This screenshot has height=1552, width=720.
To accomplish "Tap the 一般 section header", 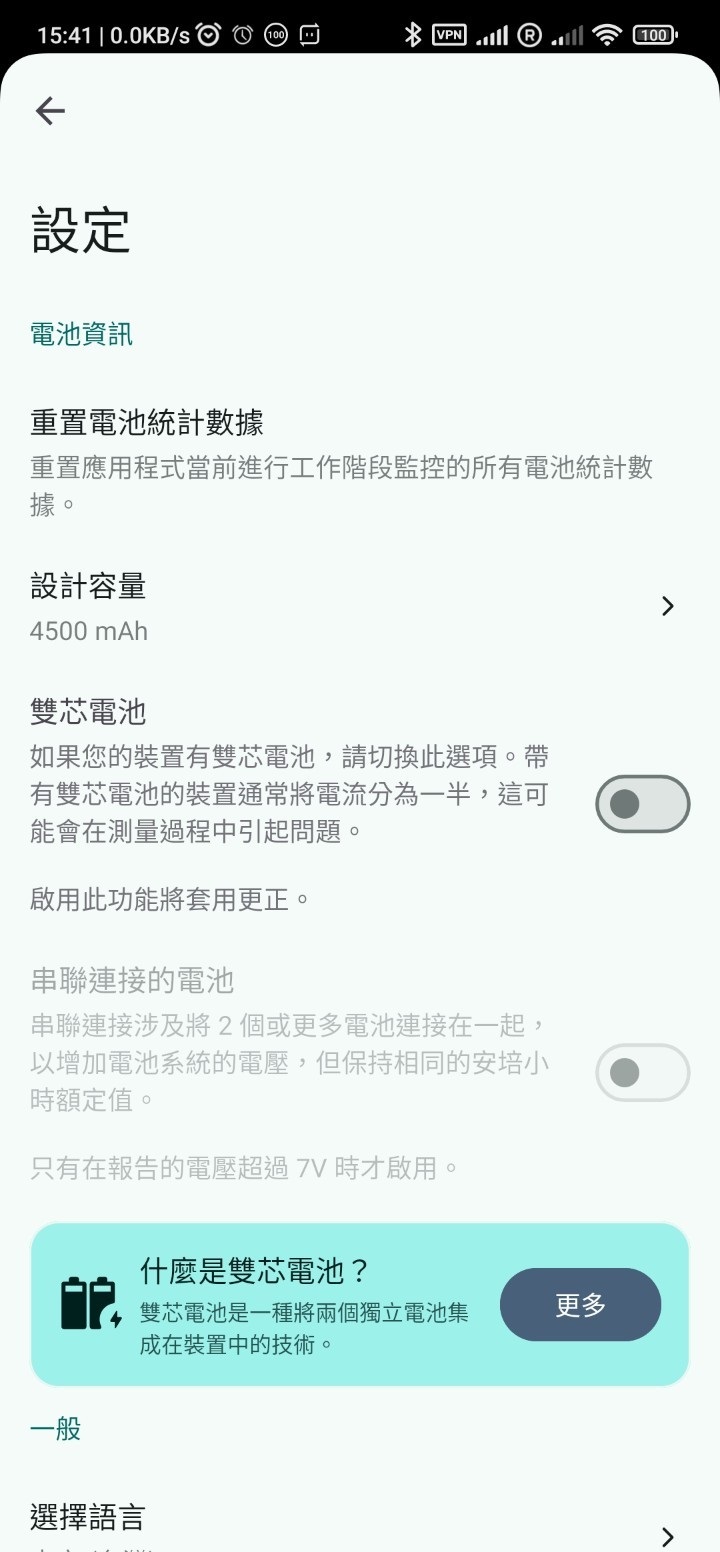I will point(56,1428).
